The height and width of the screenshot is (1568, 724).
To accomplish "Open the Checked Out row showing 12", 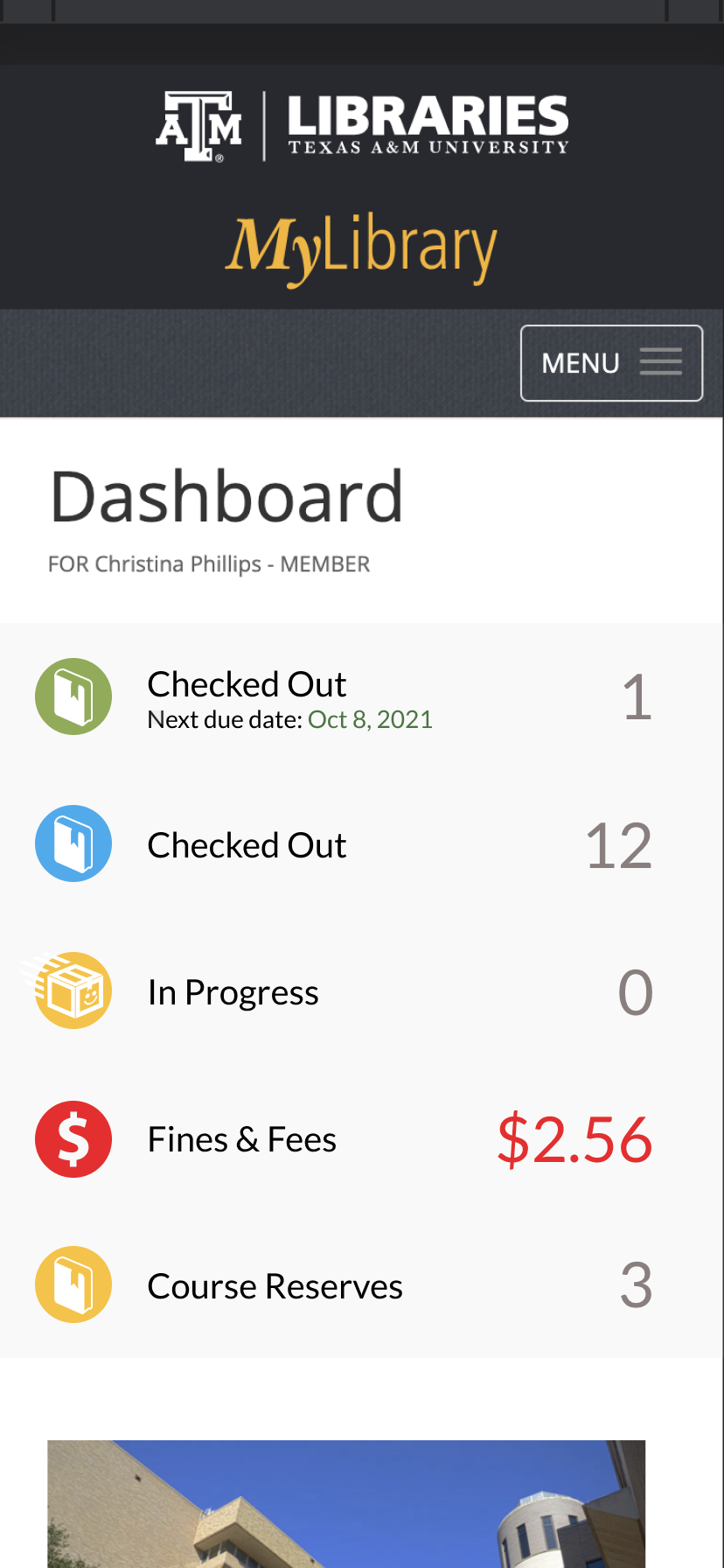I will [x=362, y=844].
